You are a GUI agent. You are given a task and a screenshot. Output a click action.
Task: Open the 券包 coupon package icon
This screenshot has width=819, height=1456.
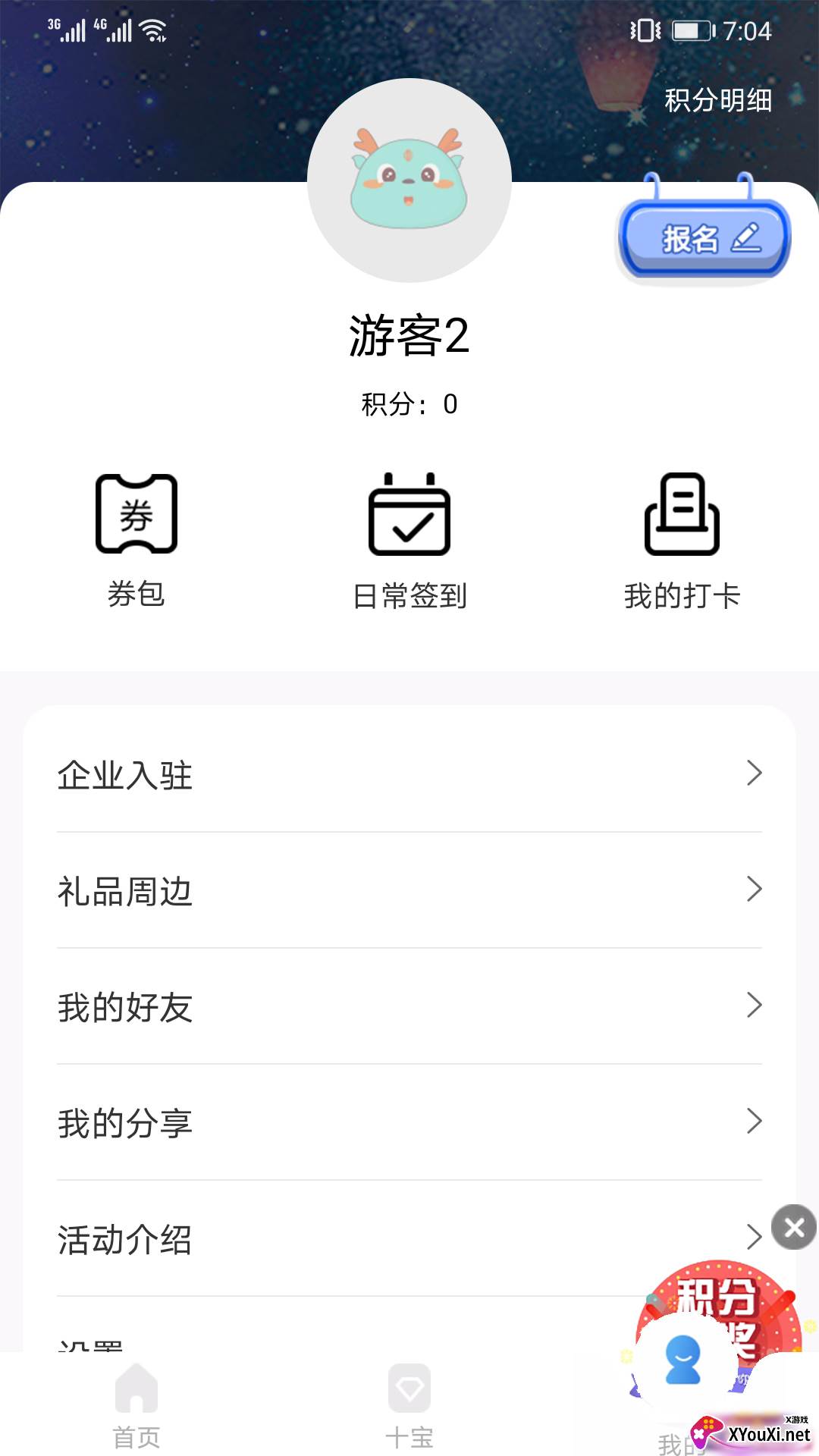click(136, 516)
